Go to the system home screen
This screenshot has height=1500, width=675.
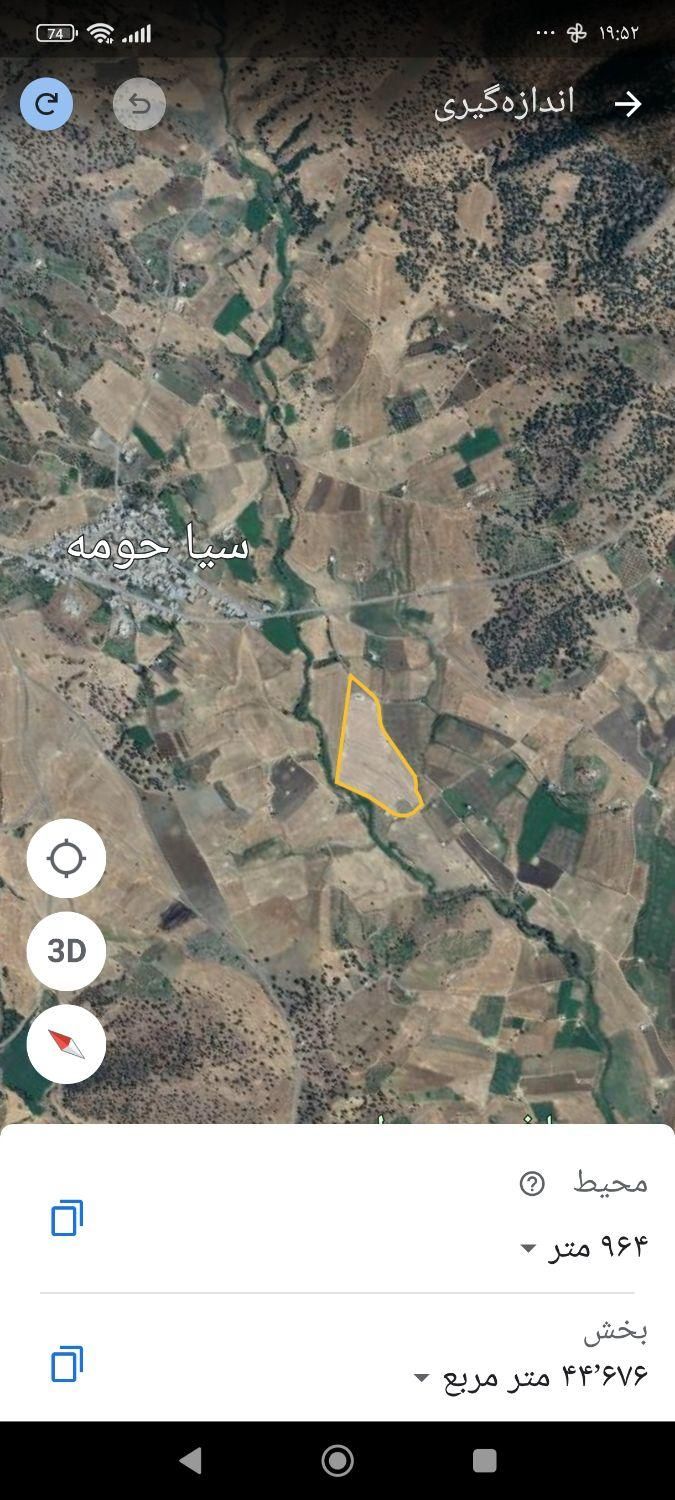point(338,1460)
